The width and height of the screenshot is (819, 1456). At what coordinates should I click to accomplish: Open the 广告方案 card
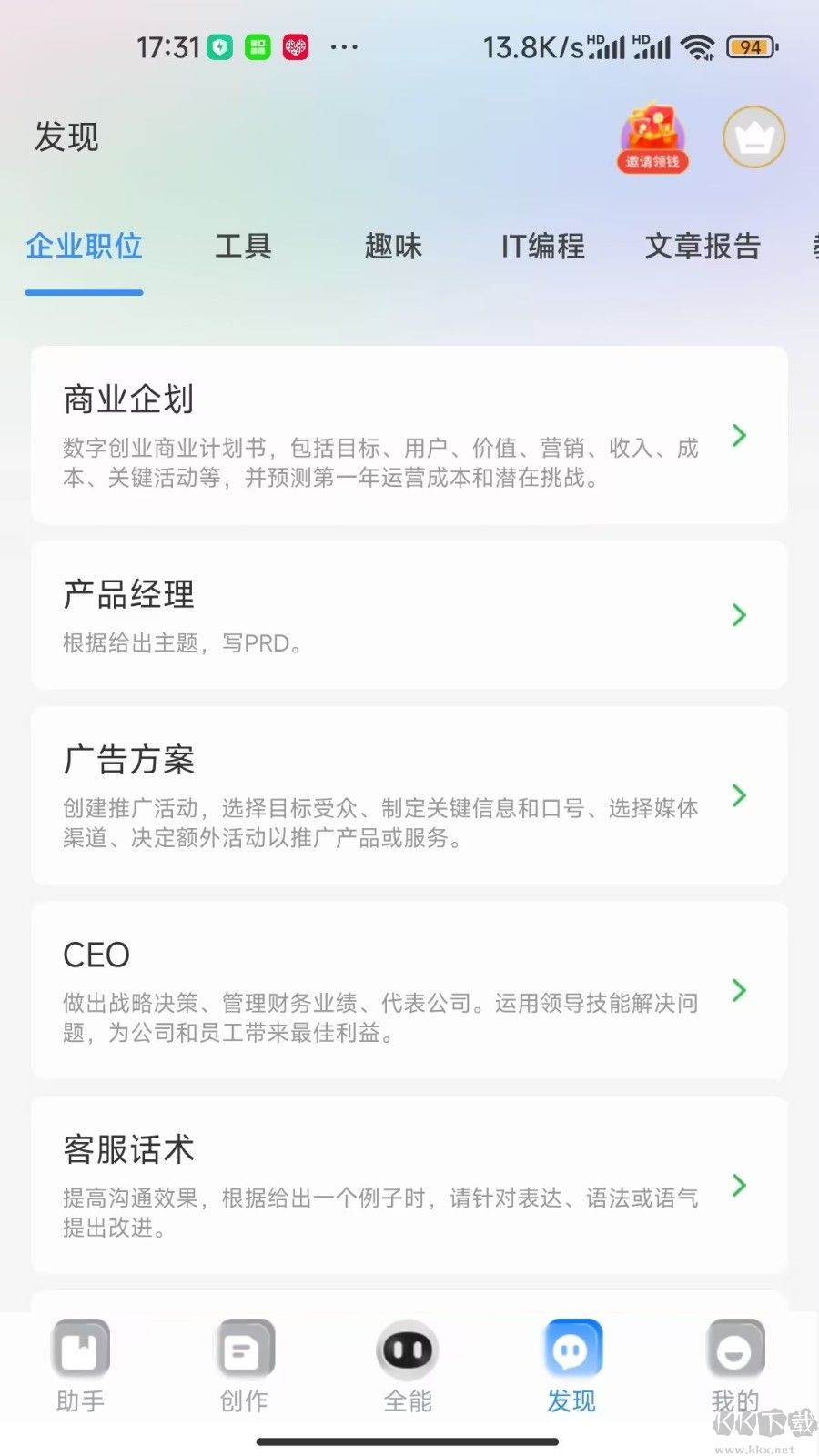409,795
